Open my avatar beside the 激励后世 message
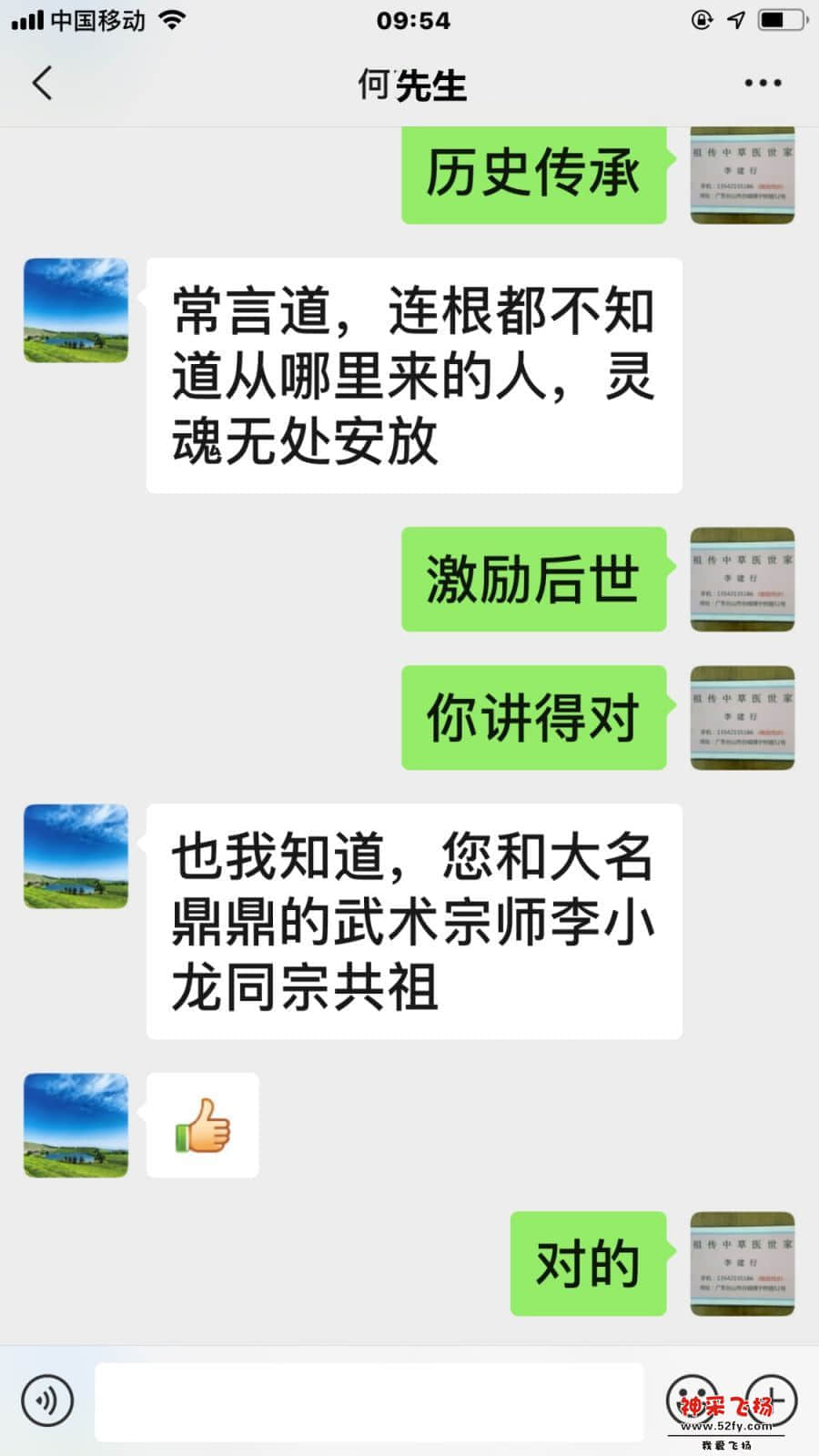Viewport: 819px width, 1456px height. click(743, 580)
